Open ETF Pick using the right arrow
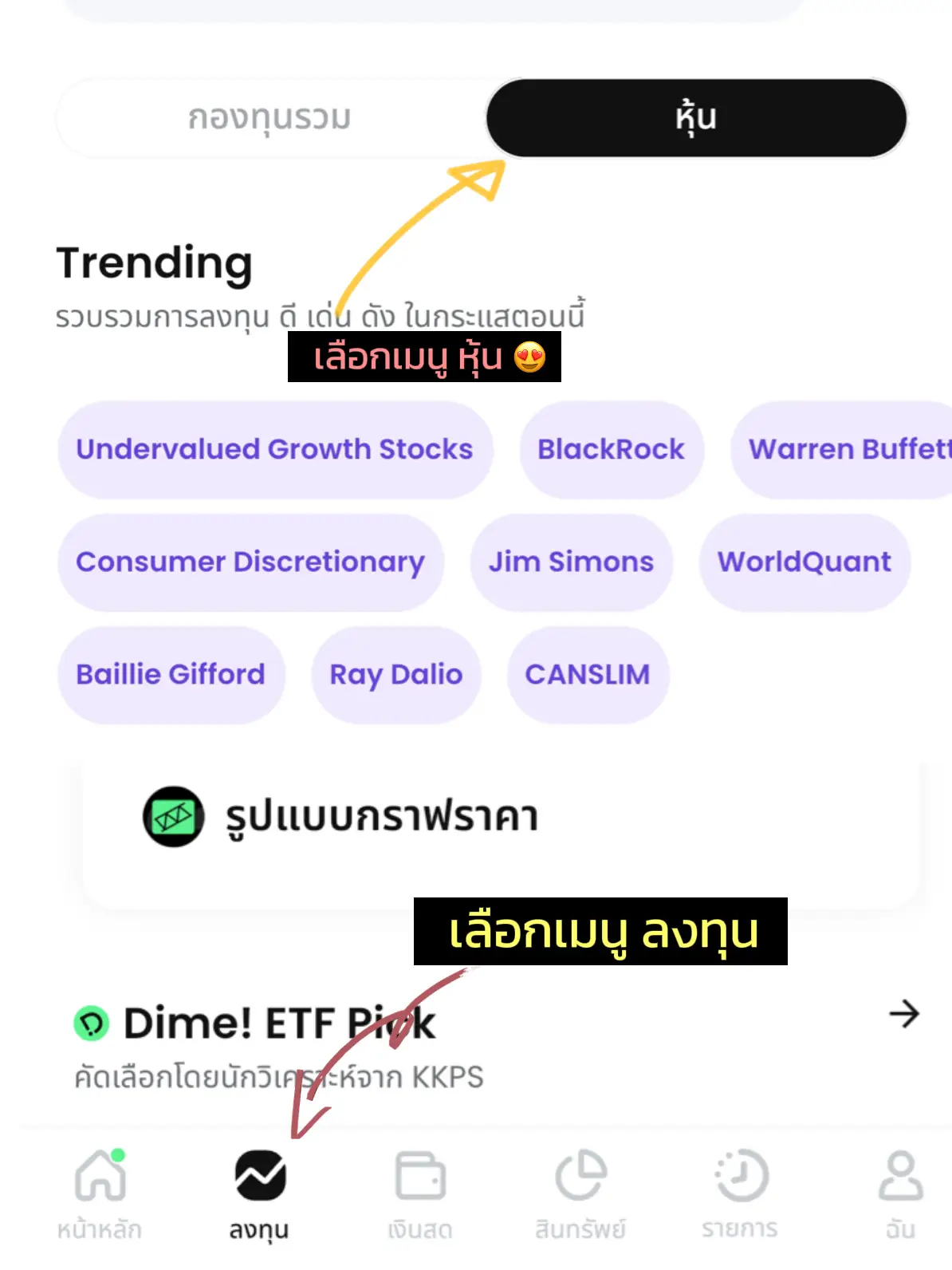The image size is (952, 1270). tap(903, 1016)
